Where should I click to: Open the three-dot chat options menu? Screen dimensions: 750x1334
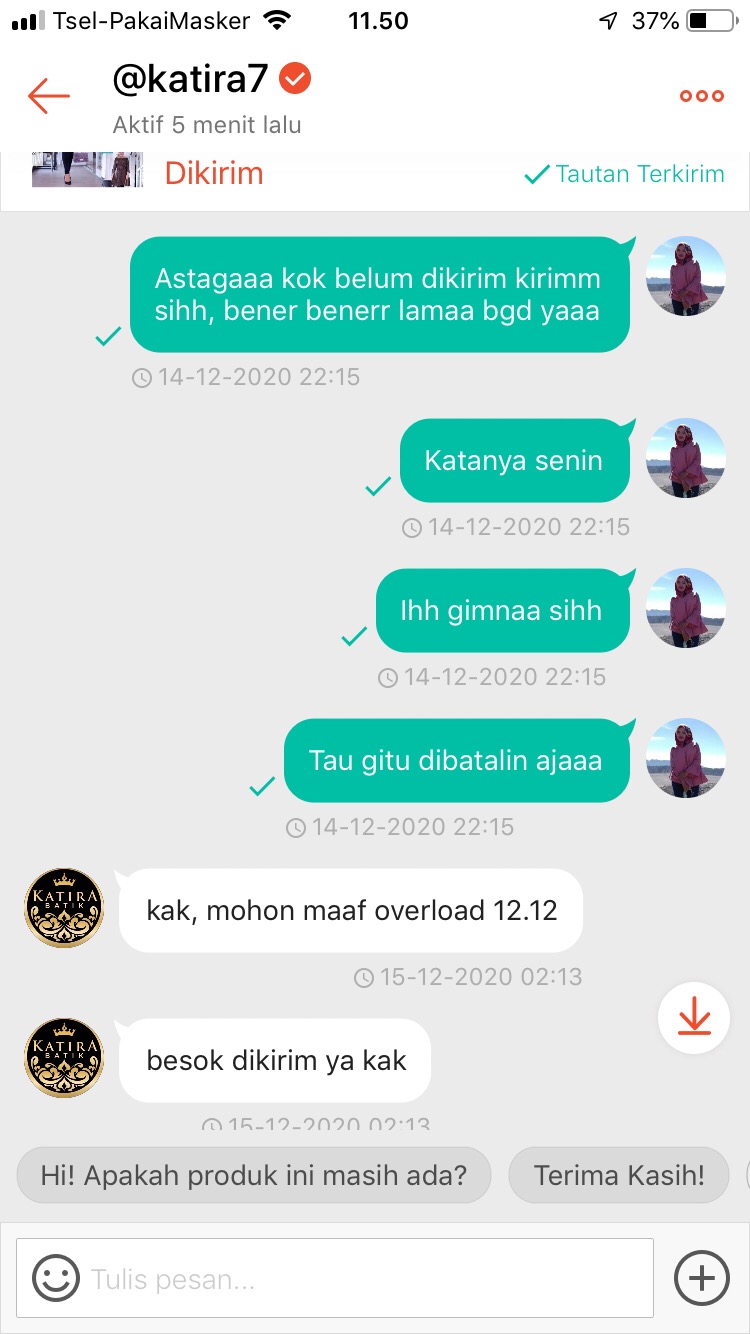(x=700, y=96)
